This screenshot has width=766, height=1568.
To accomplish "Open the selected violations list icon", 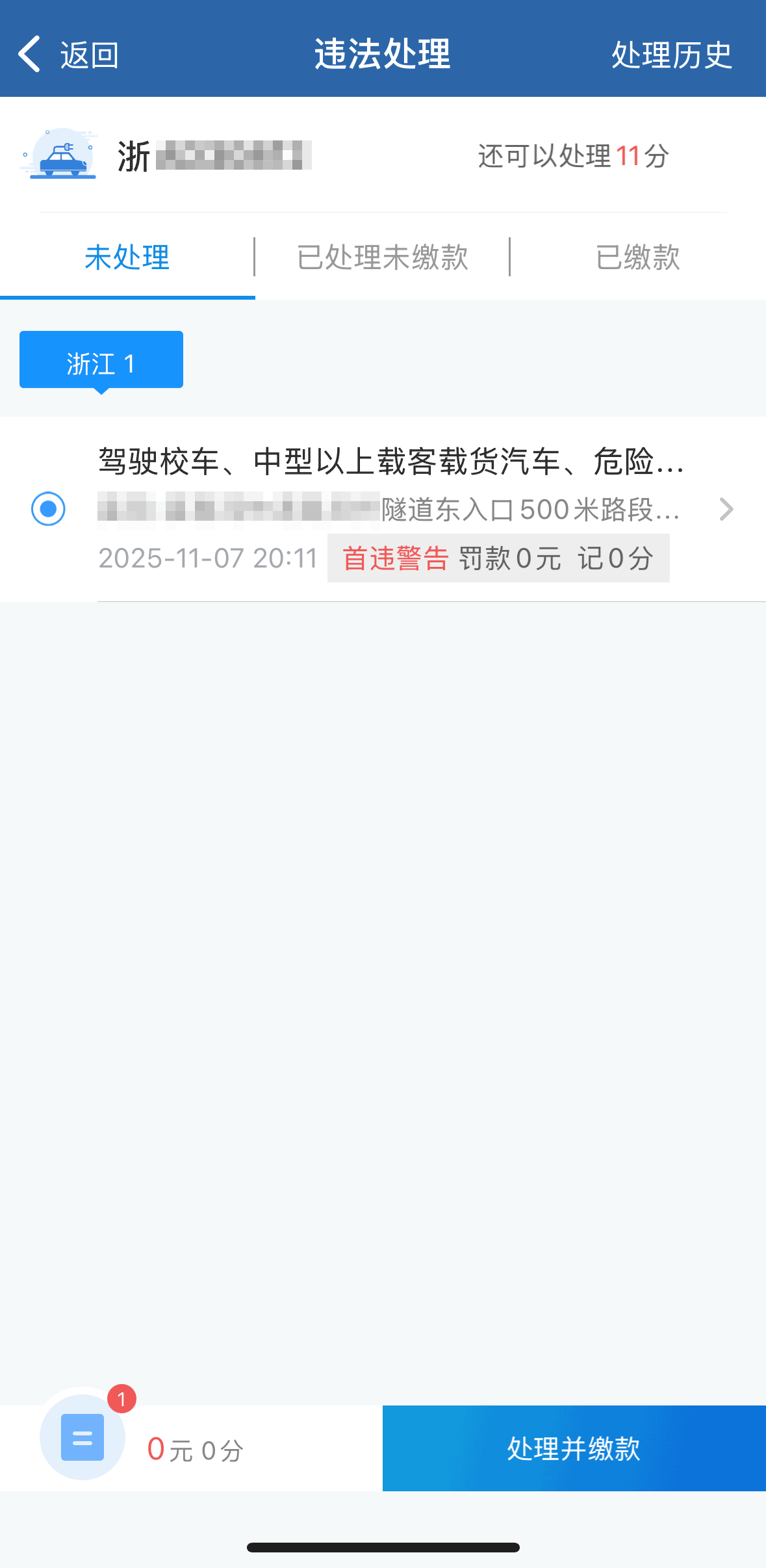I will 83,1437.
